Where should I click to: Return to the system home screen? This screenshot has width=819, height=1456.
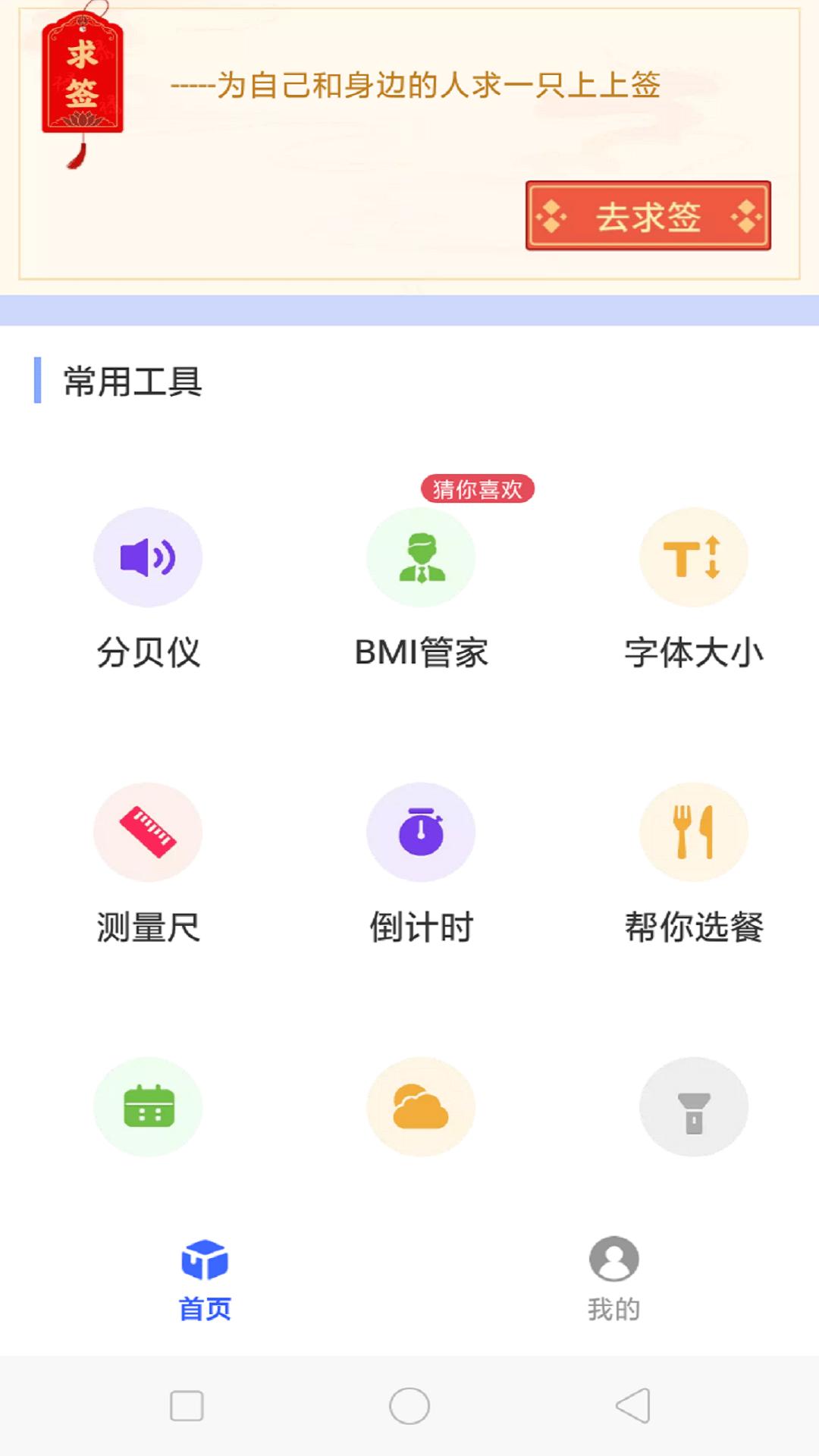coord(409,1406)
